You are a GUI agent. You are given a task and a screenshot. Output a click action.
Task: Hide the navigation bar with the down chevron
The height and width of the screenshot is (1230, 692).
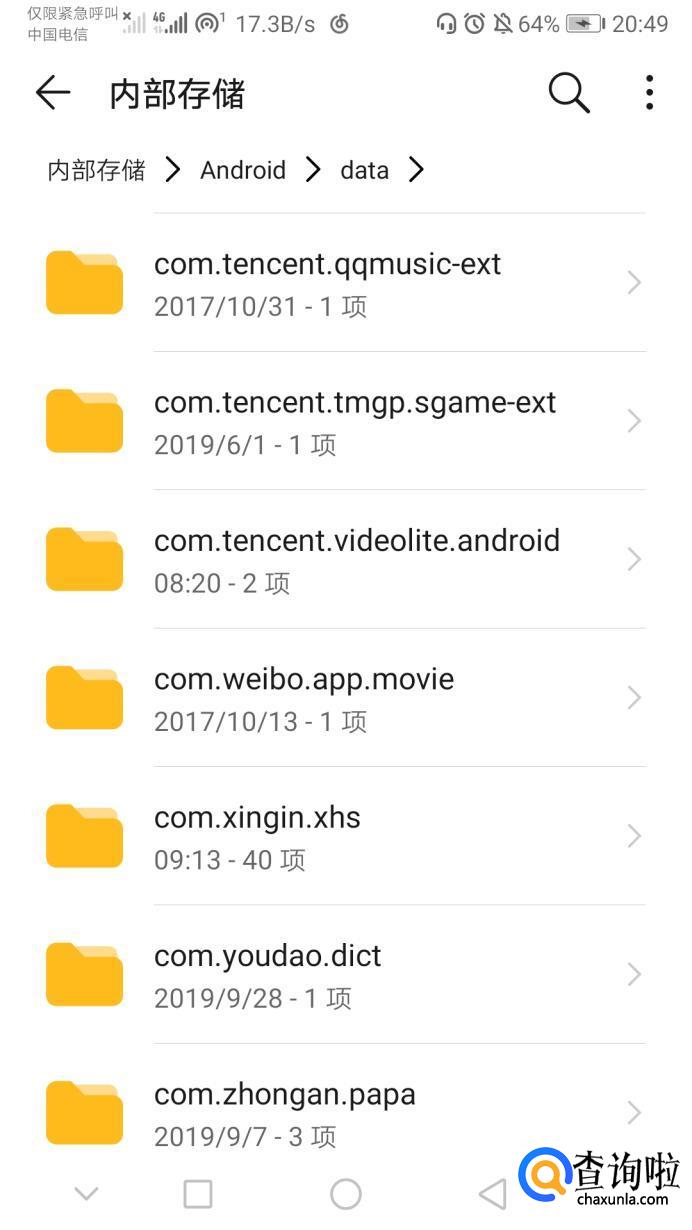tap(87, 1193)
